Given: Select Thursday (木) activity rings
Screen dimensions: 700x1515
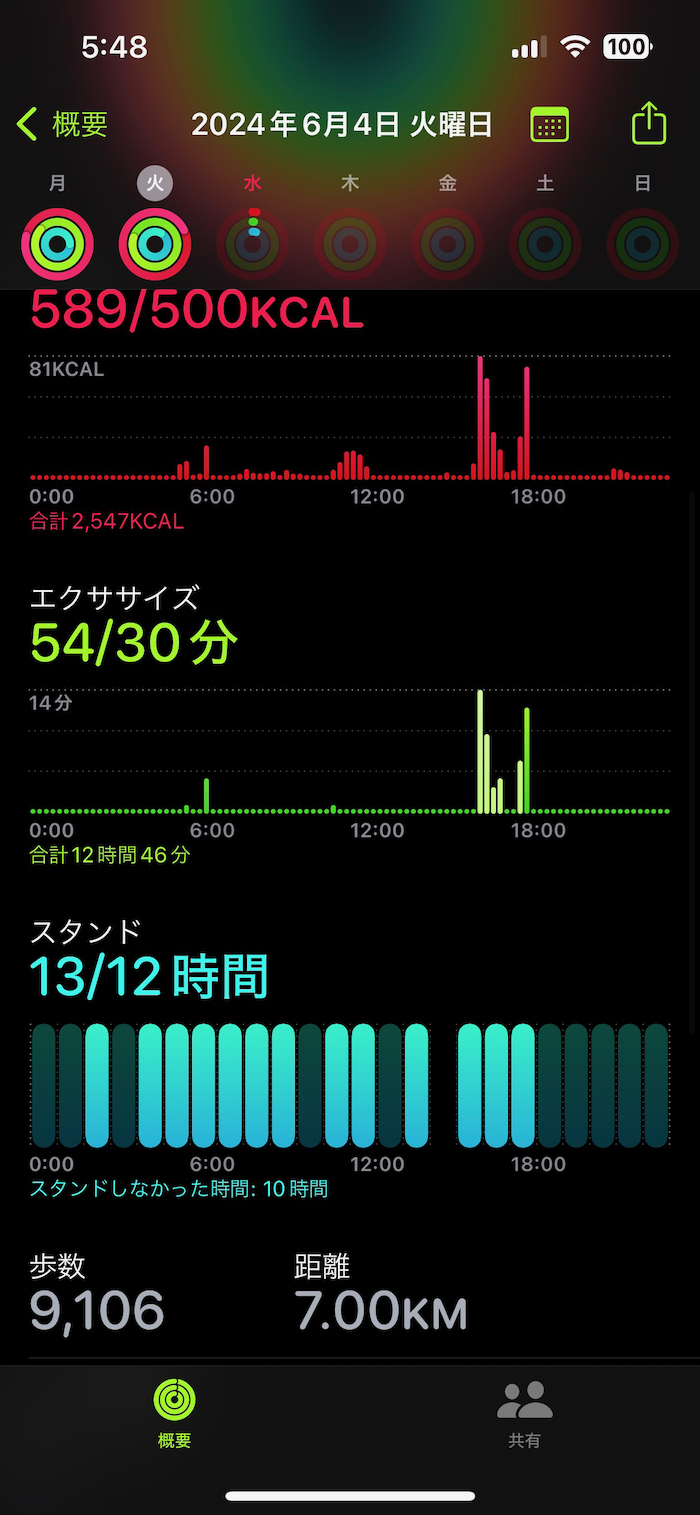Looking at the screenshot, I should pyautogui.click(x=350, y=242).
